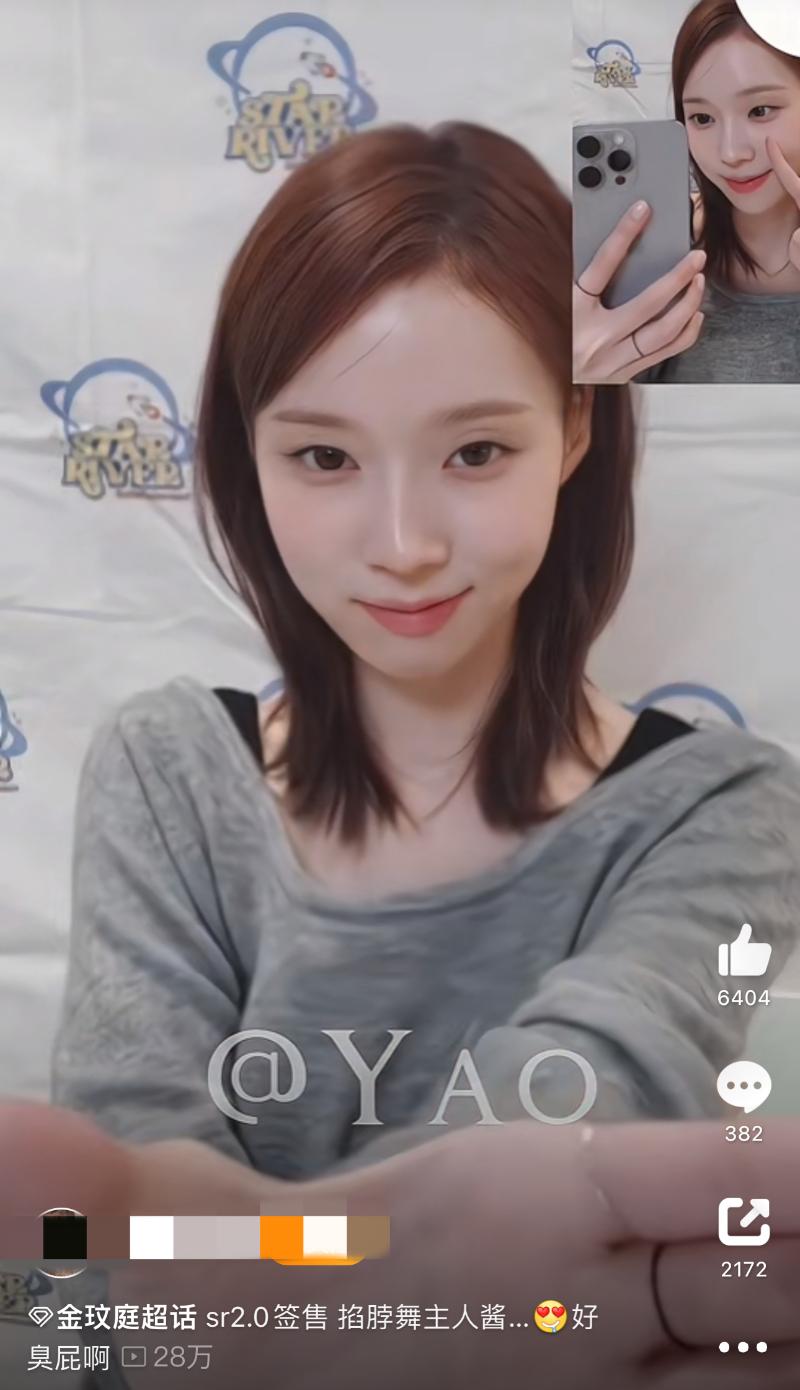
Task: Share this video post
Action: pos(744,1222)
